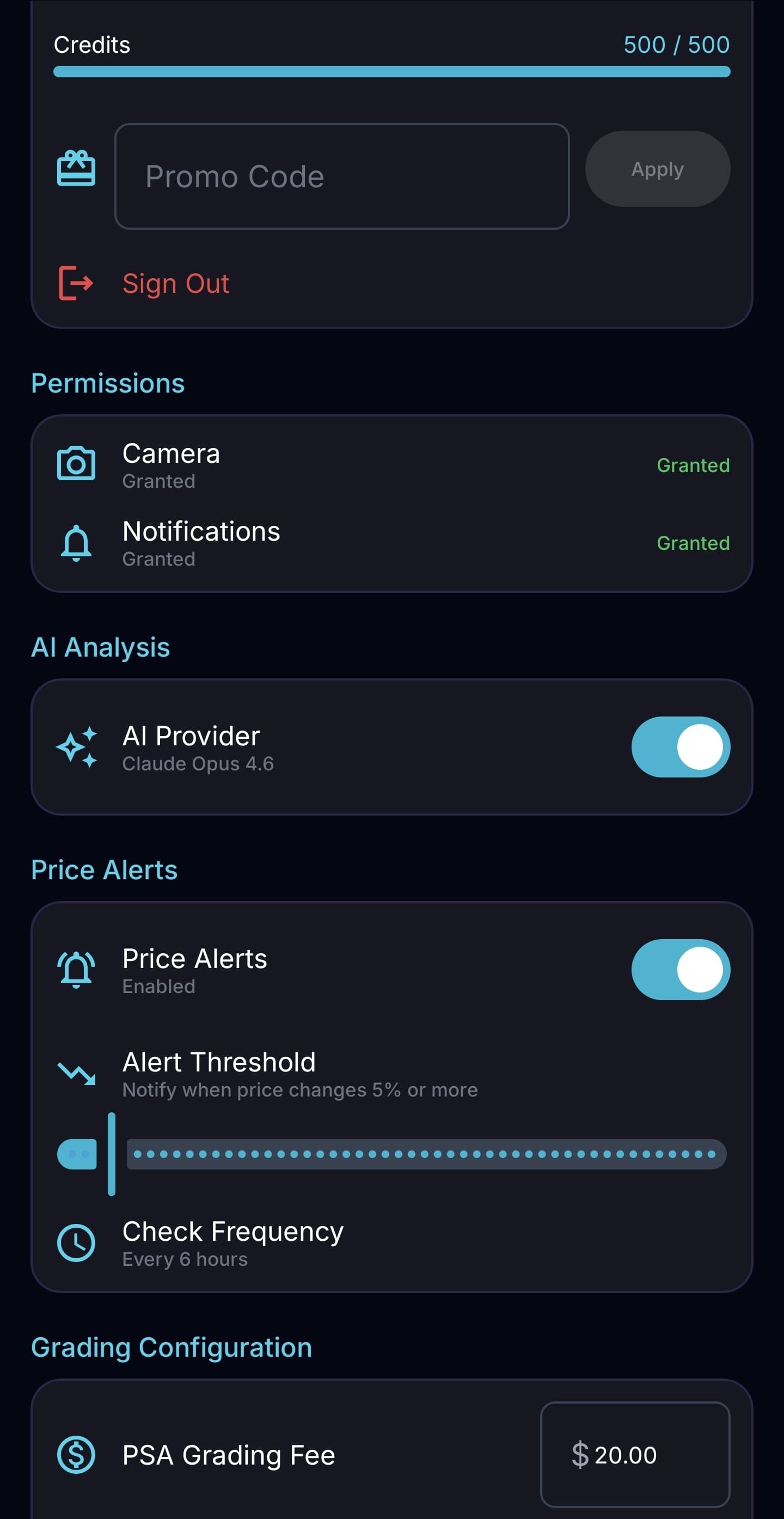Click the Credits progress bar
Screen dimensions: 784x1519
[x=391, y=72]
